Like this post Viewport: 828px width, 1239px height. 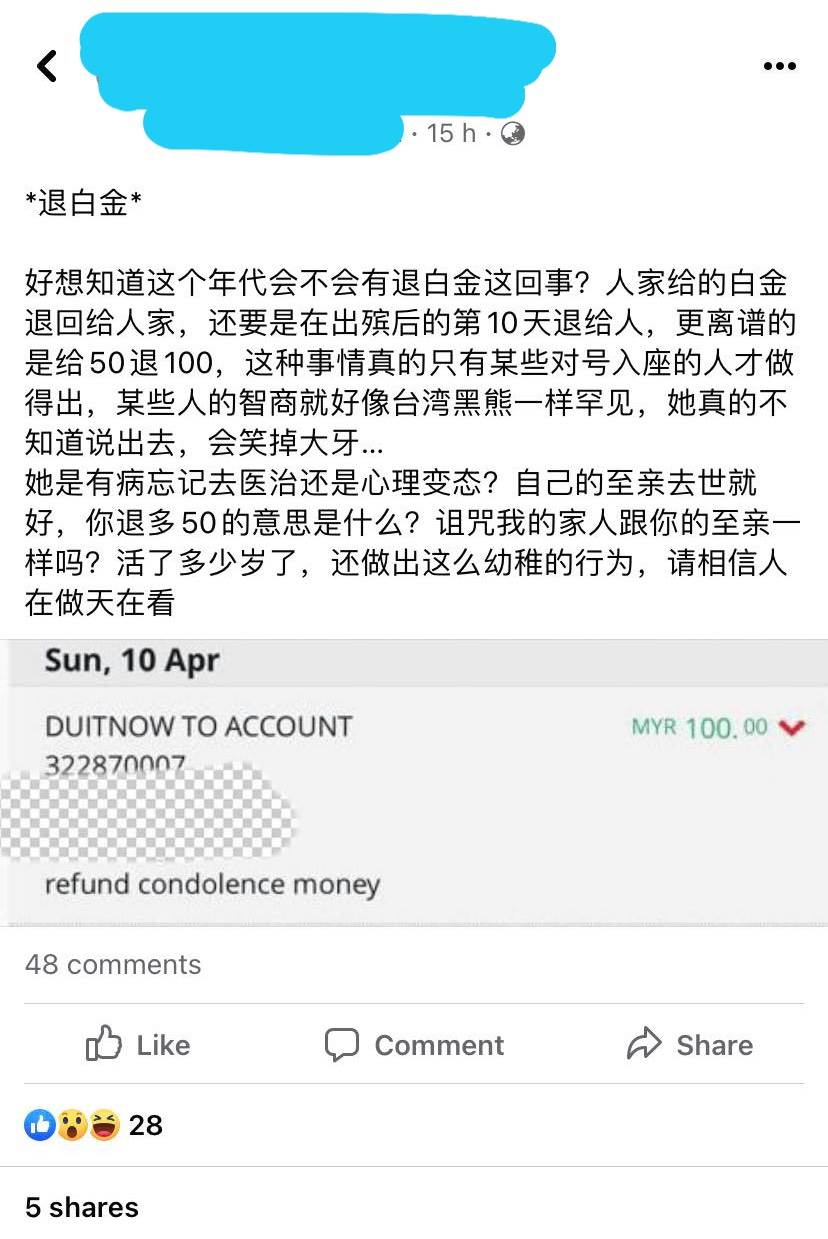[138, 1045]
